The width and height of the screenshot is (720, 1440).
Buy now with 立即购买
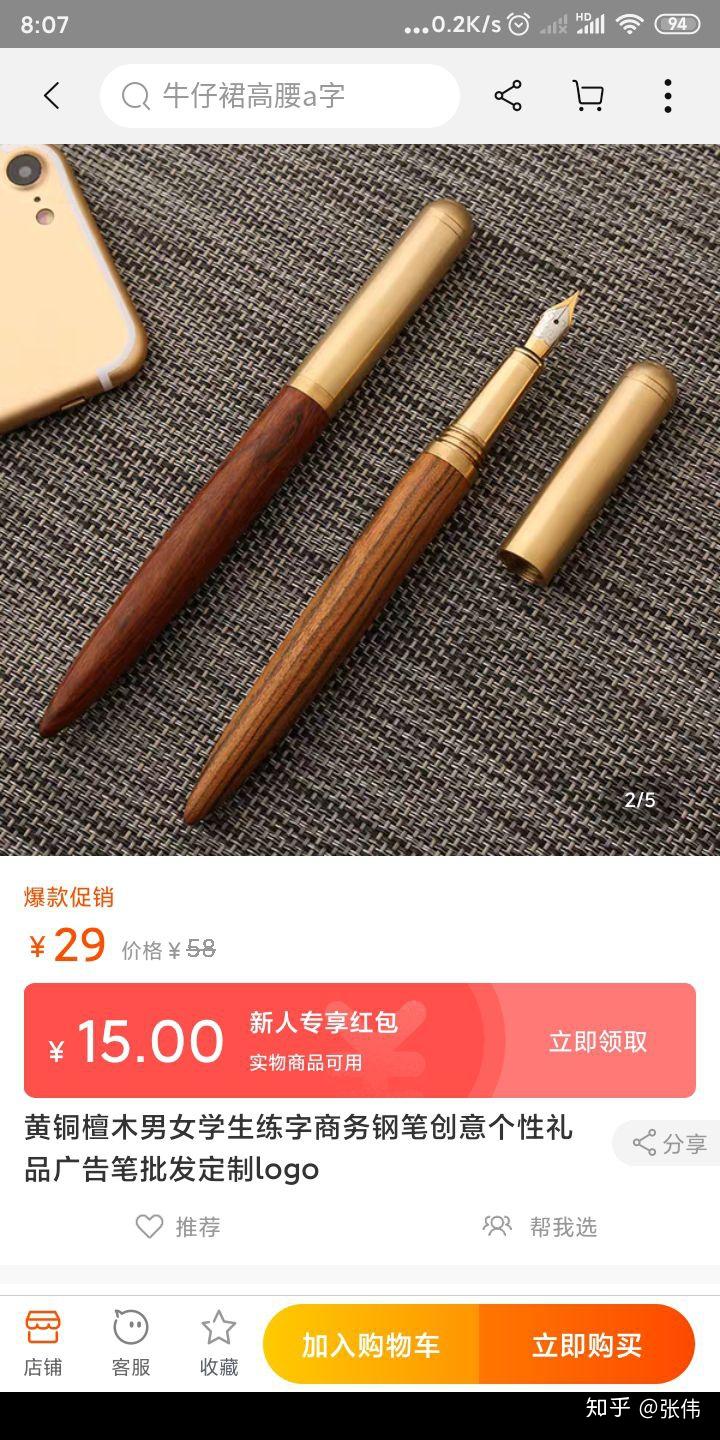point(586,1345)
